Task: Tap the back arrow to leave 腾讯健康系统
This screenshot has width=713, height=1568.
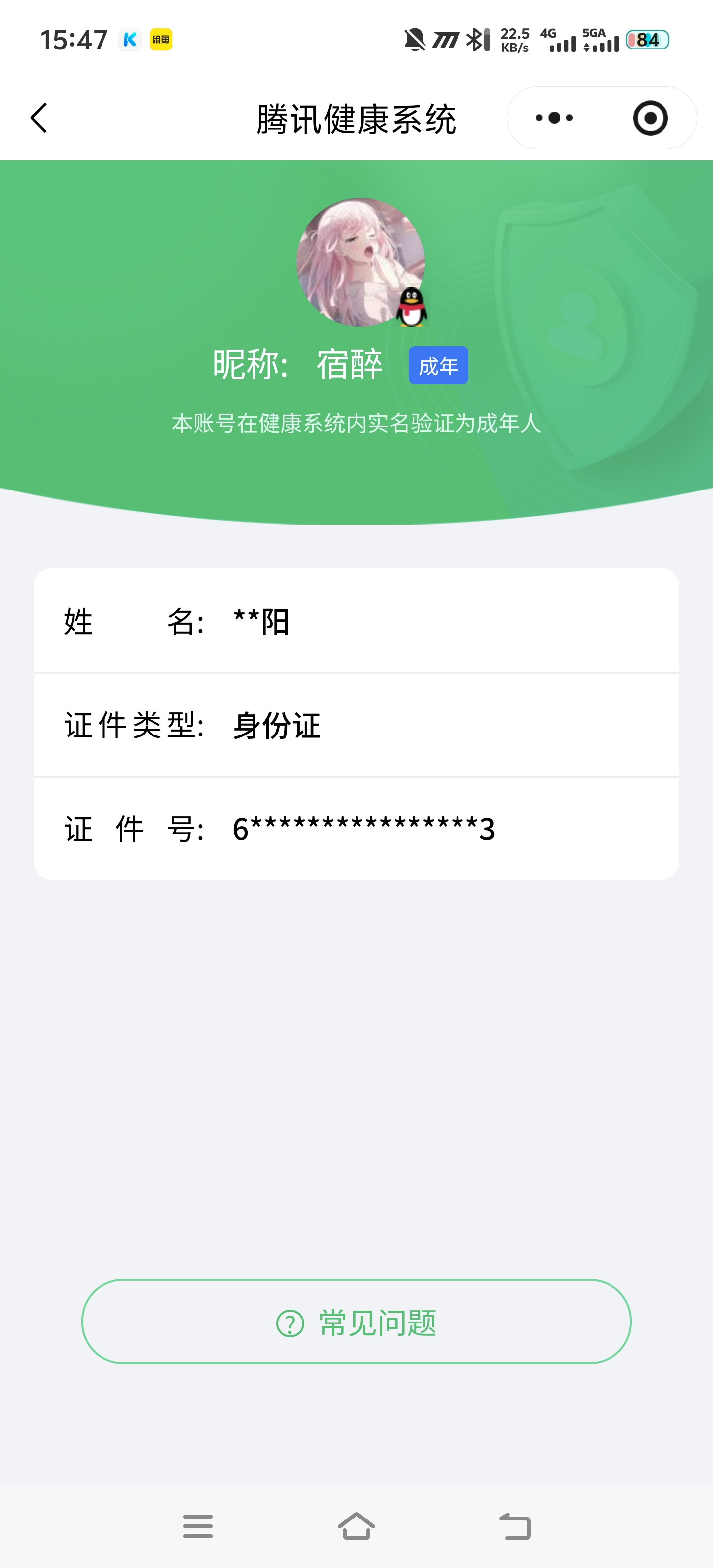Action: [x=38, y=117]
